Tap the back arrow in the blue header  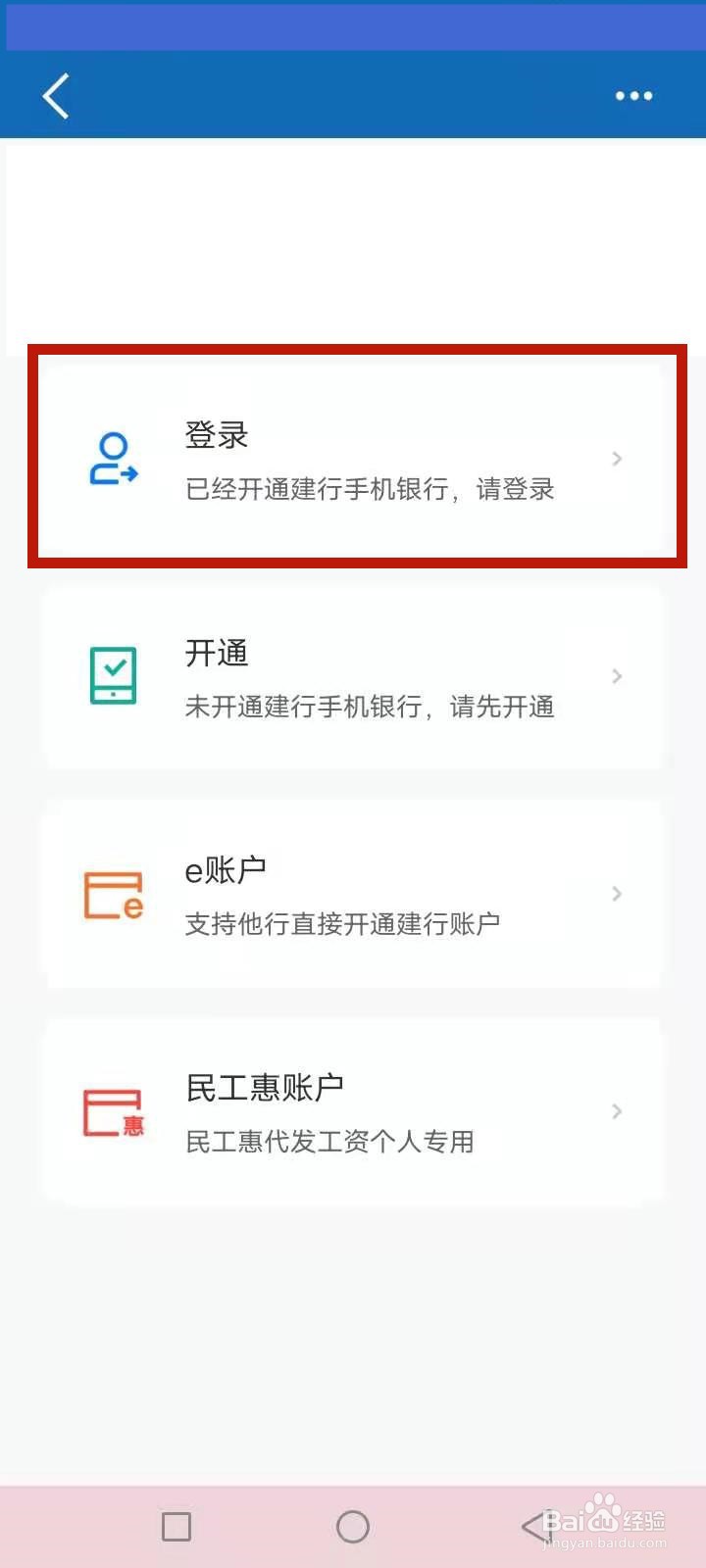point(55,95)
